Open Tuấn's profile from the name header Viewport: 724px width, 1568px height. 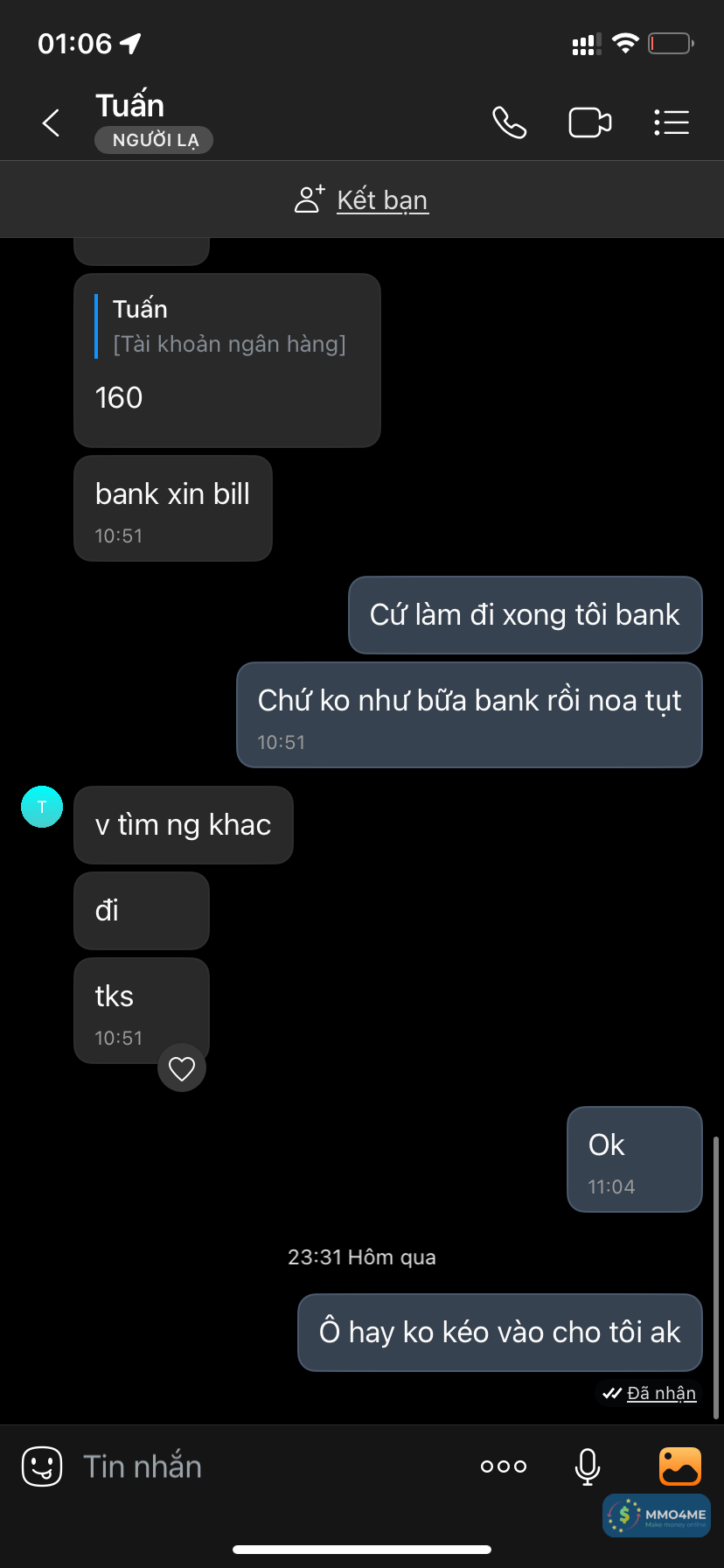[130, 106]
